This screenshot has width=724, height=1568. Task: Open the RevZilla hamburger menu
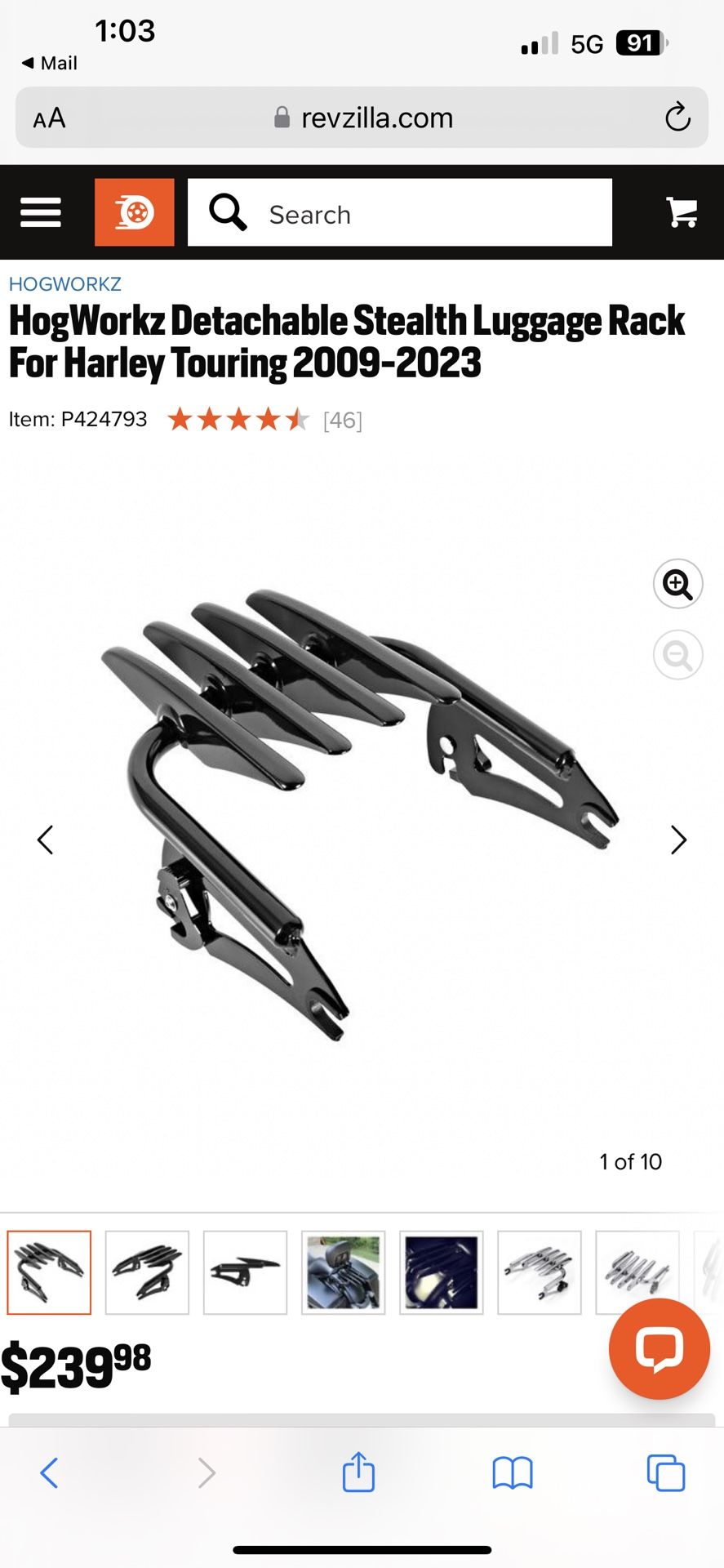(40, 212)
